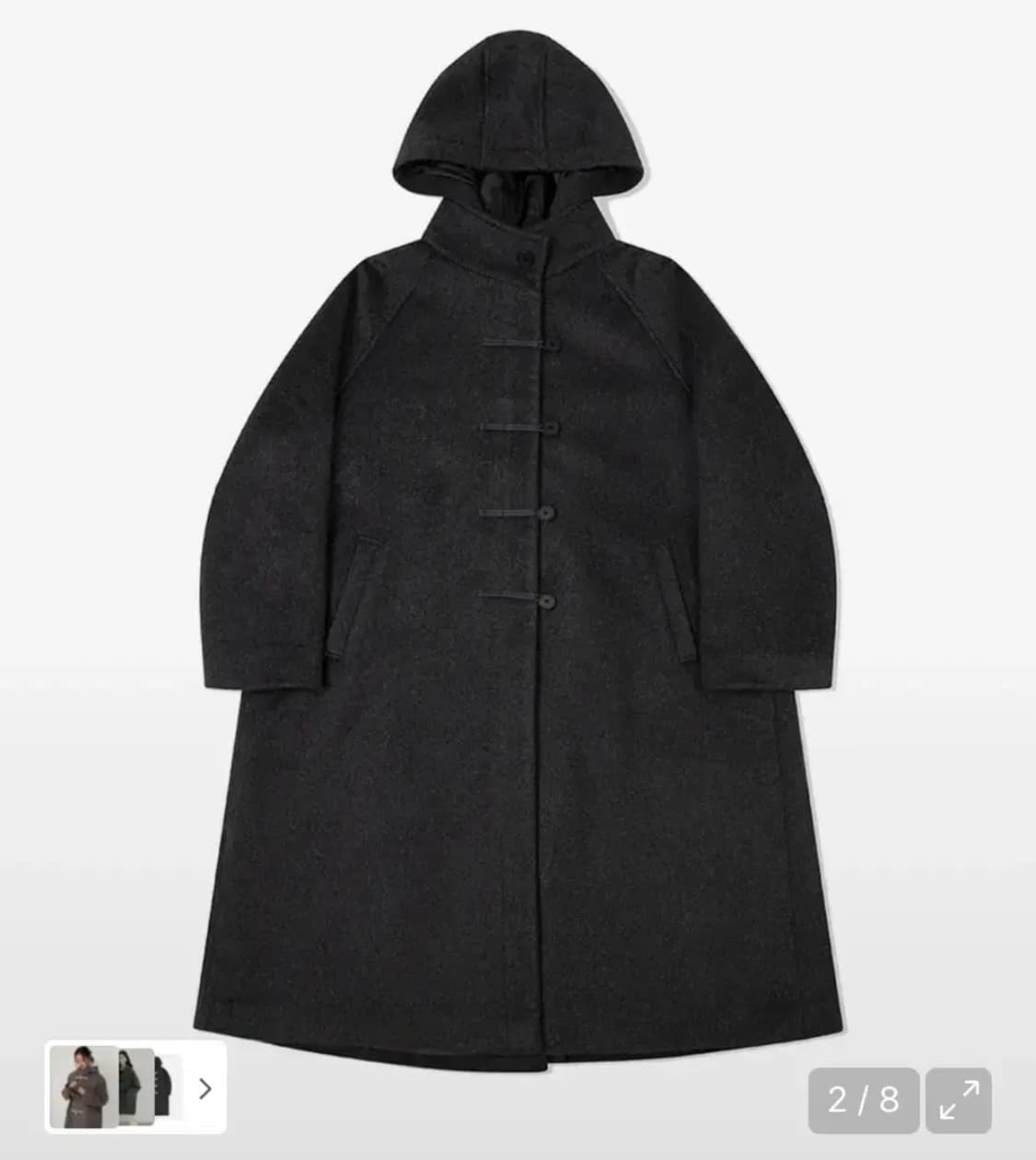Viewport: 1036px width, 1160px height.
Task: Select the thumbnail of the model in brown coat
Action: pyautogui.click(x=83, y=1086)
